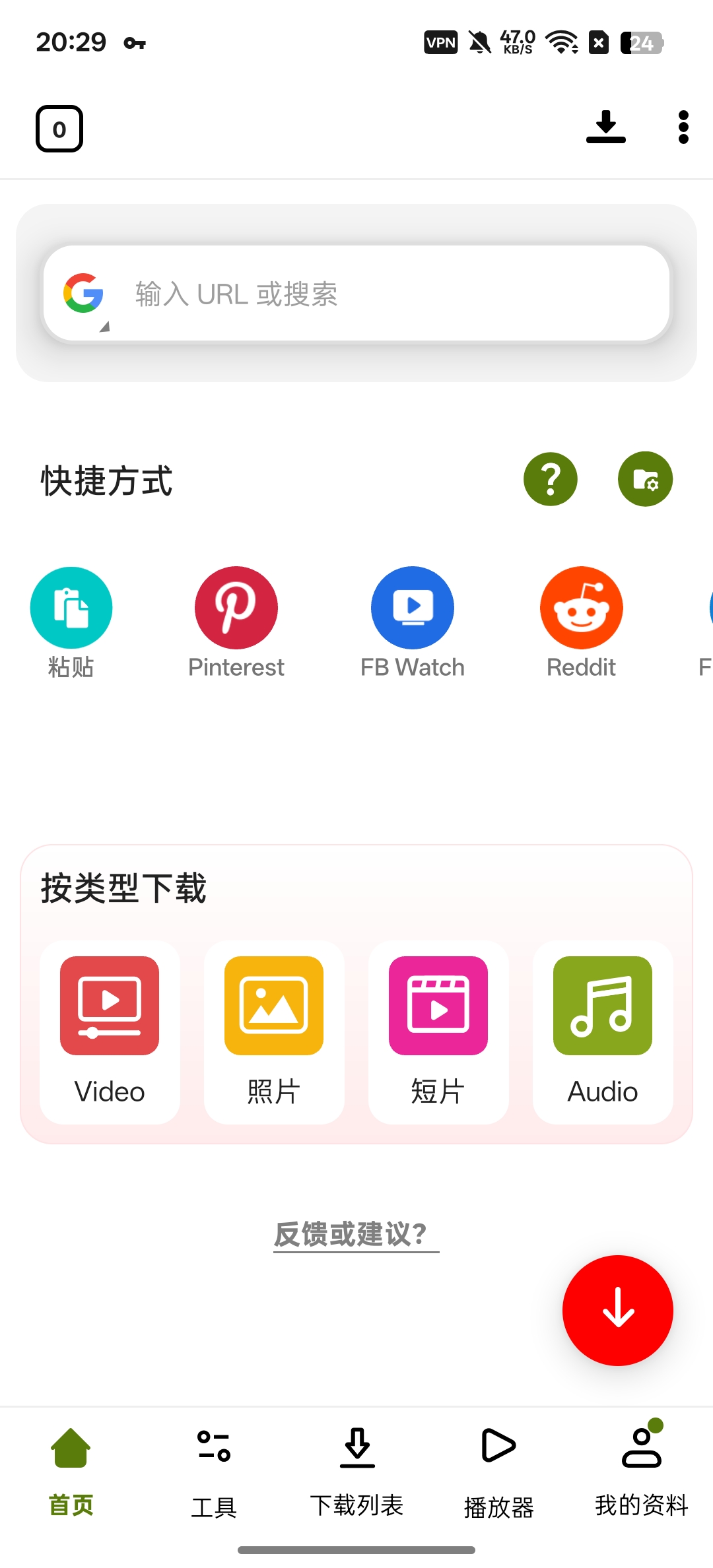Tap the red floating download button
This screenshot has height=1568, width=713.
click(618, 1310)
